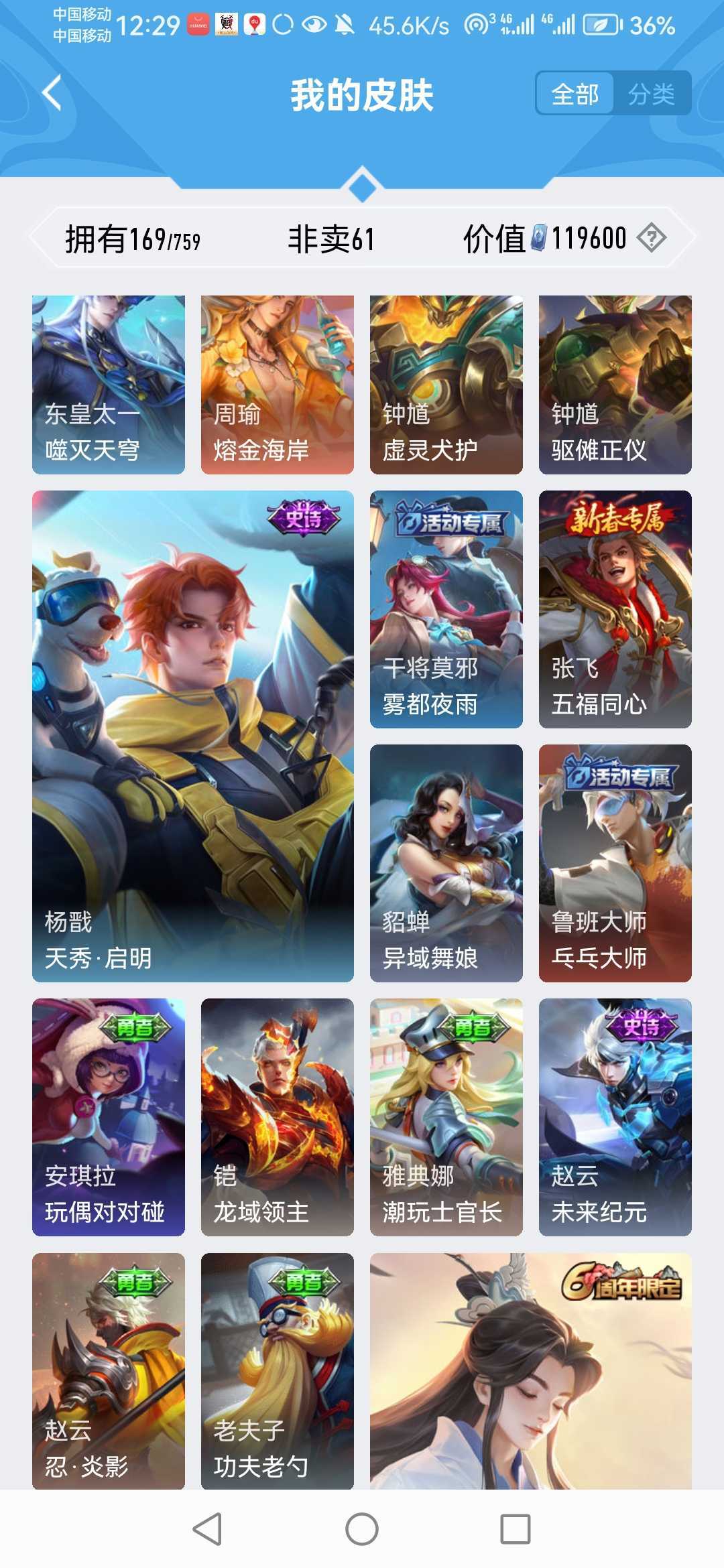724x1568 pixels.
Task: Open 杨戬 天秀·启明 epic skin
Action: pos(193,736)
